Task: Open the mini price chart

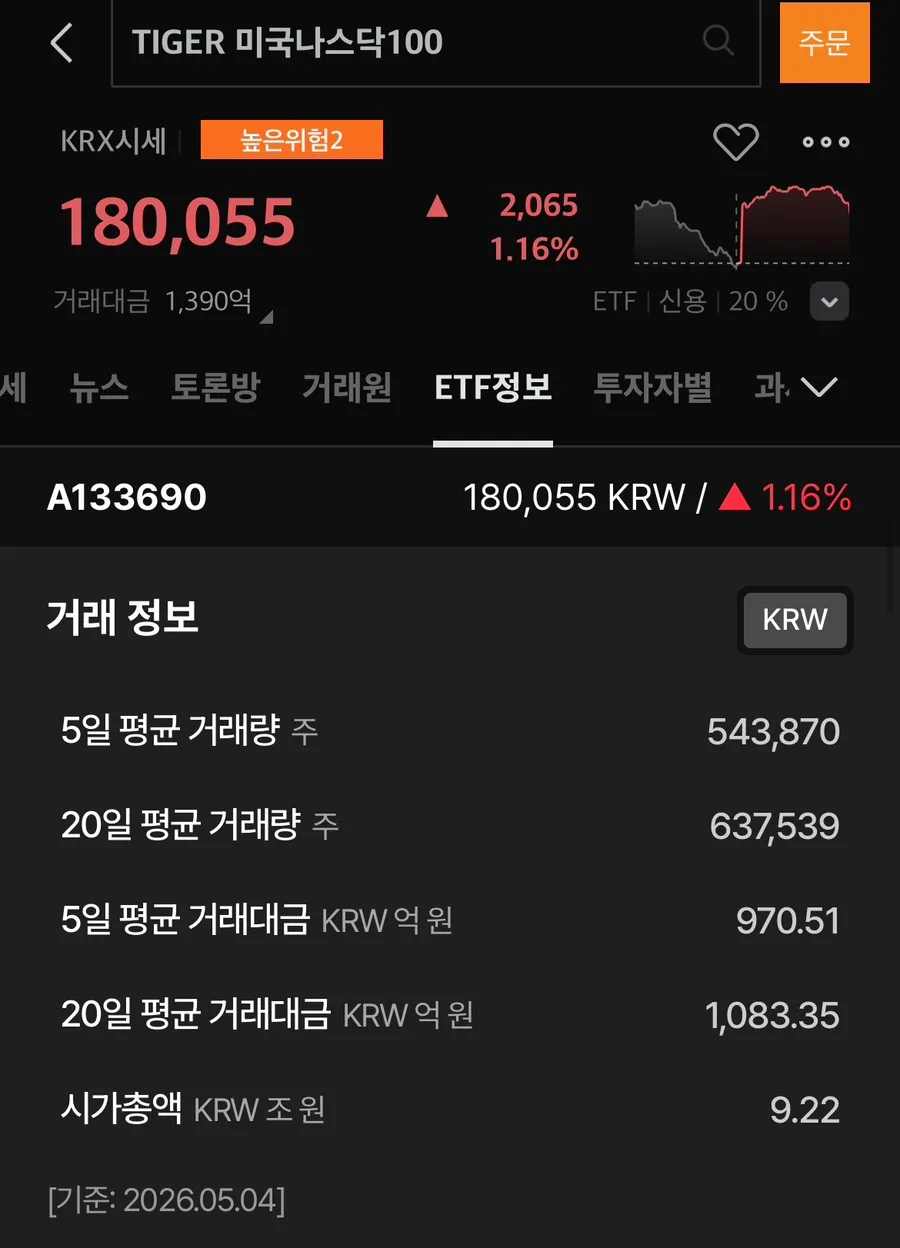Action: tap(742, 225)
